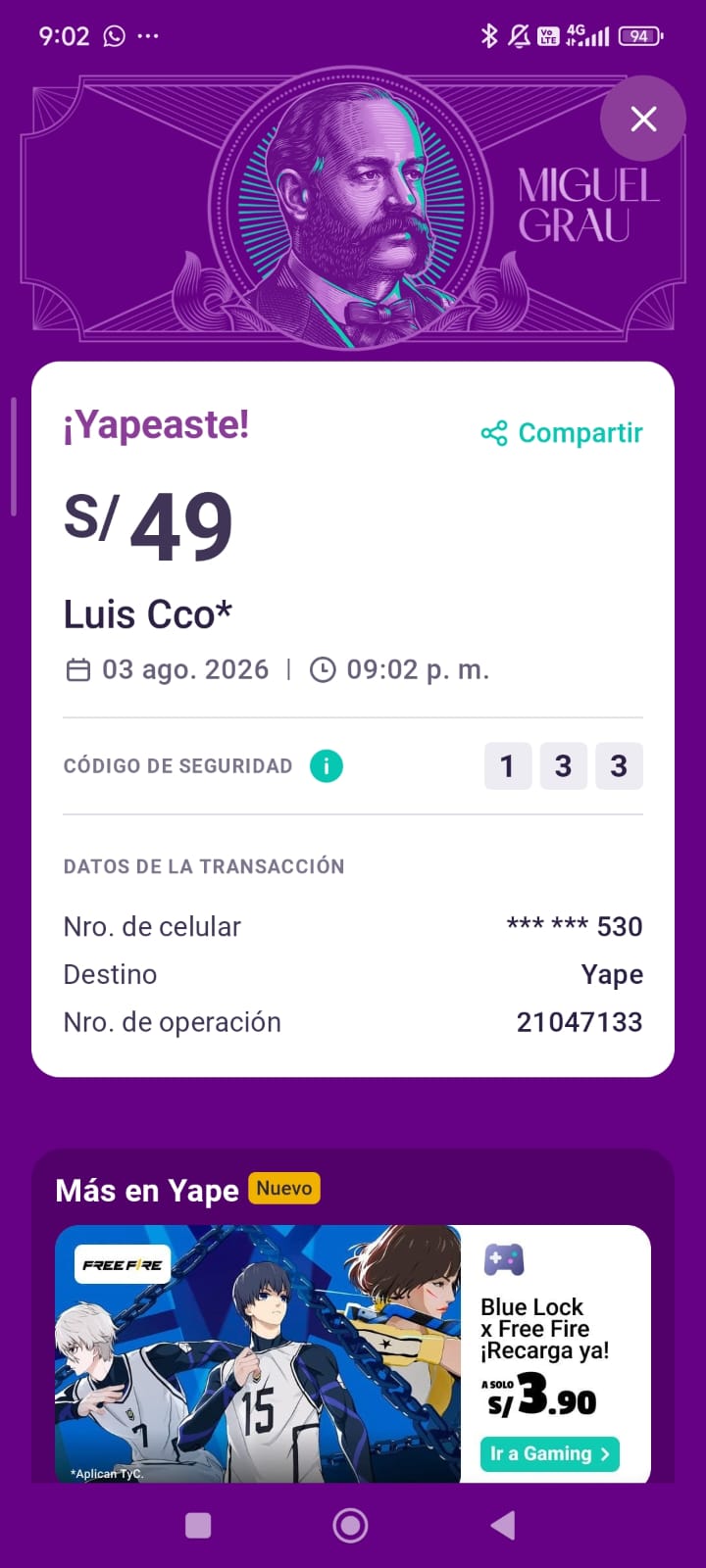The width and height of the screenshot is (706, 1568).
Task: Go back using the system back button
Action: [x=503, y=1525]
